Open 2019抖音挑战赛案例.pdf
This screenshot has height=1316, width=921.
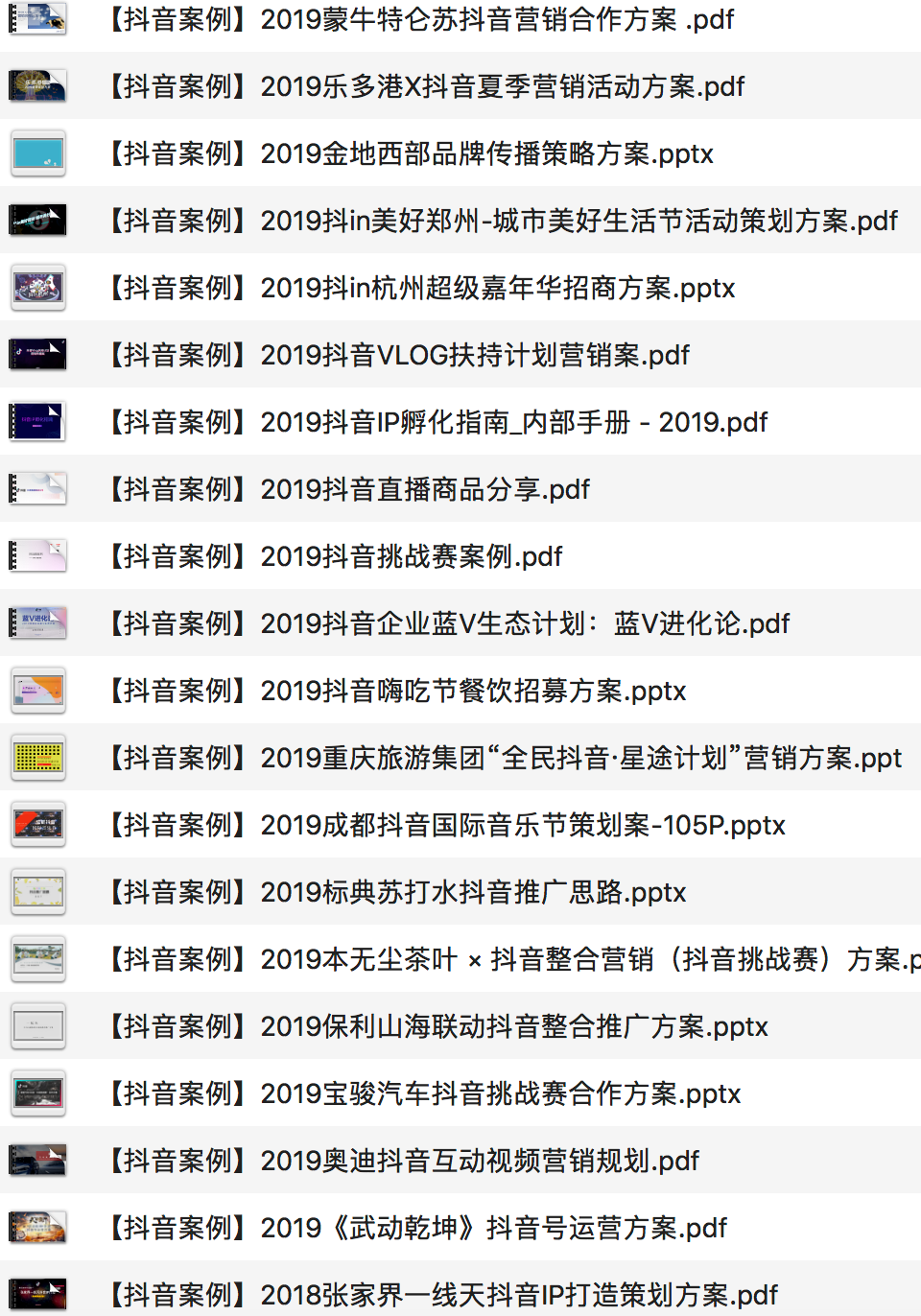333,556
